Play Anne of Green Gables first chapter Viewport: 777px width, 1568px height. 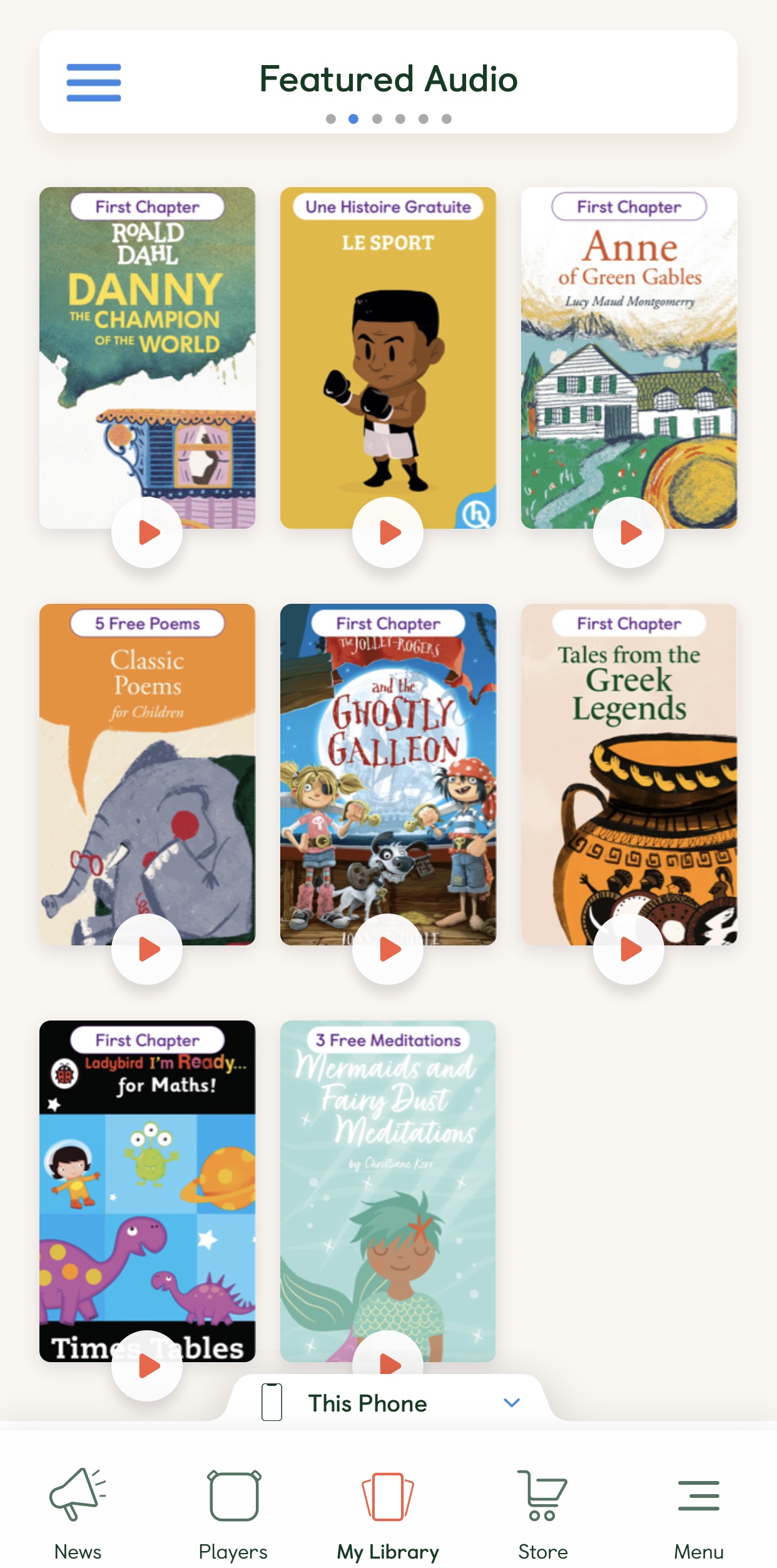tap(629, 532)
